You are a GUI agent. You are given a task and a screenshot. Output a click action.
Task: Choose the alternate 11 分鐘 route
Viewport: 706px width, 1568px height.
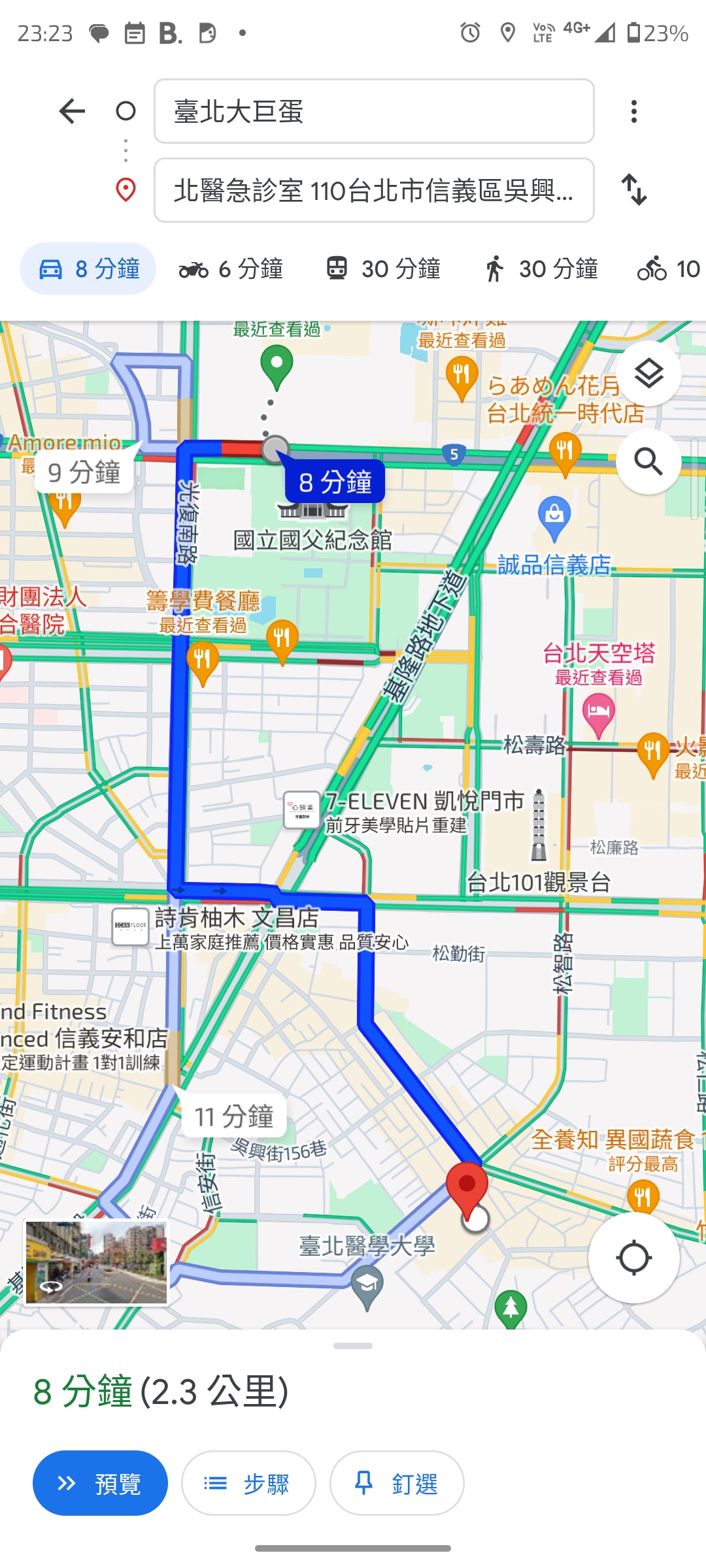(233, 1116)
